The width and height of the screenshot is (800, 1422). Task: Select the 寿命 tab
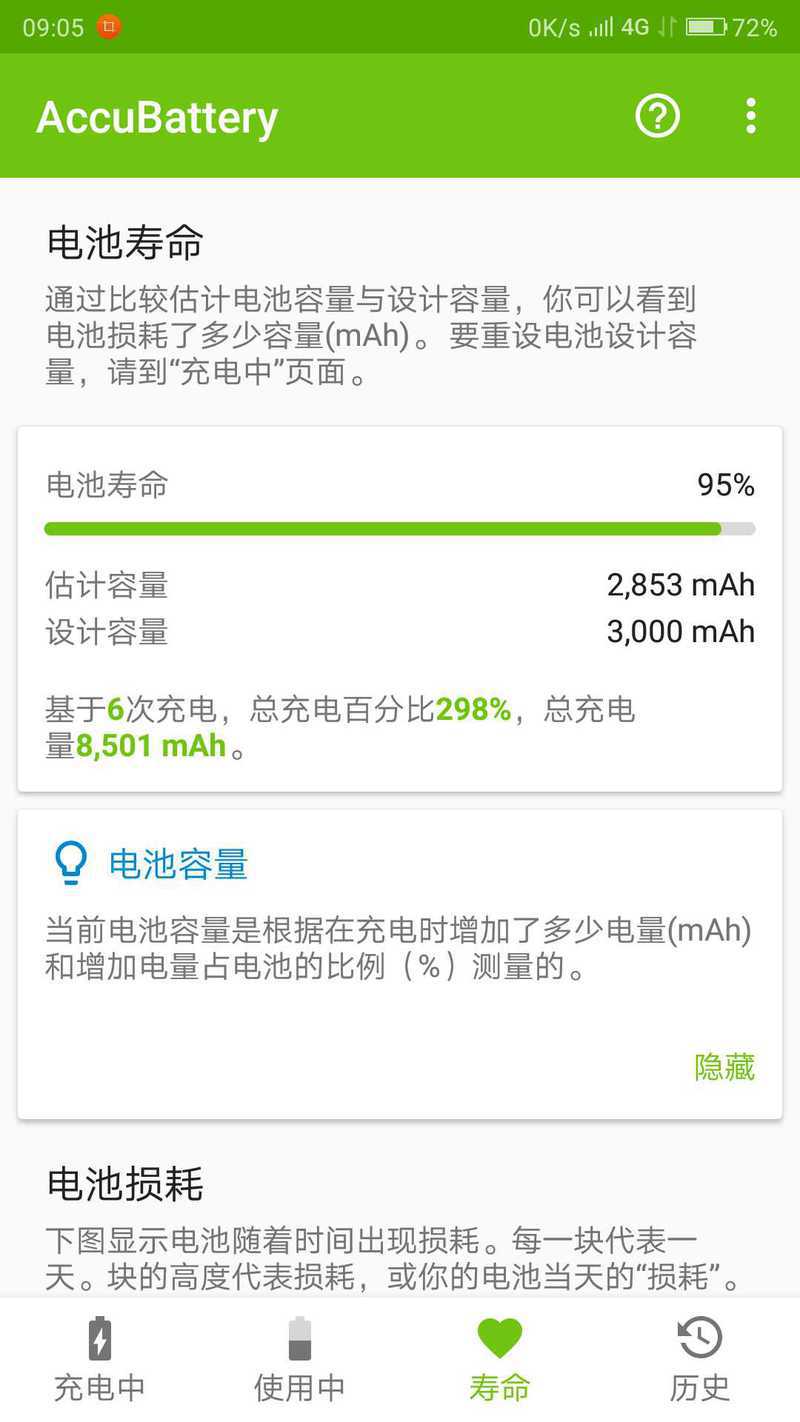[x=500, y=1360]
